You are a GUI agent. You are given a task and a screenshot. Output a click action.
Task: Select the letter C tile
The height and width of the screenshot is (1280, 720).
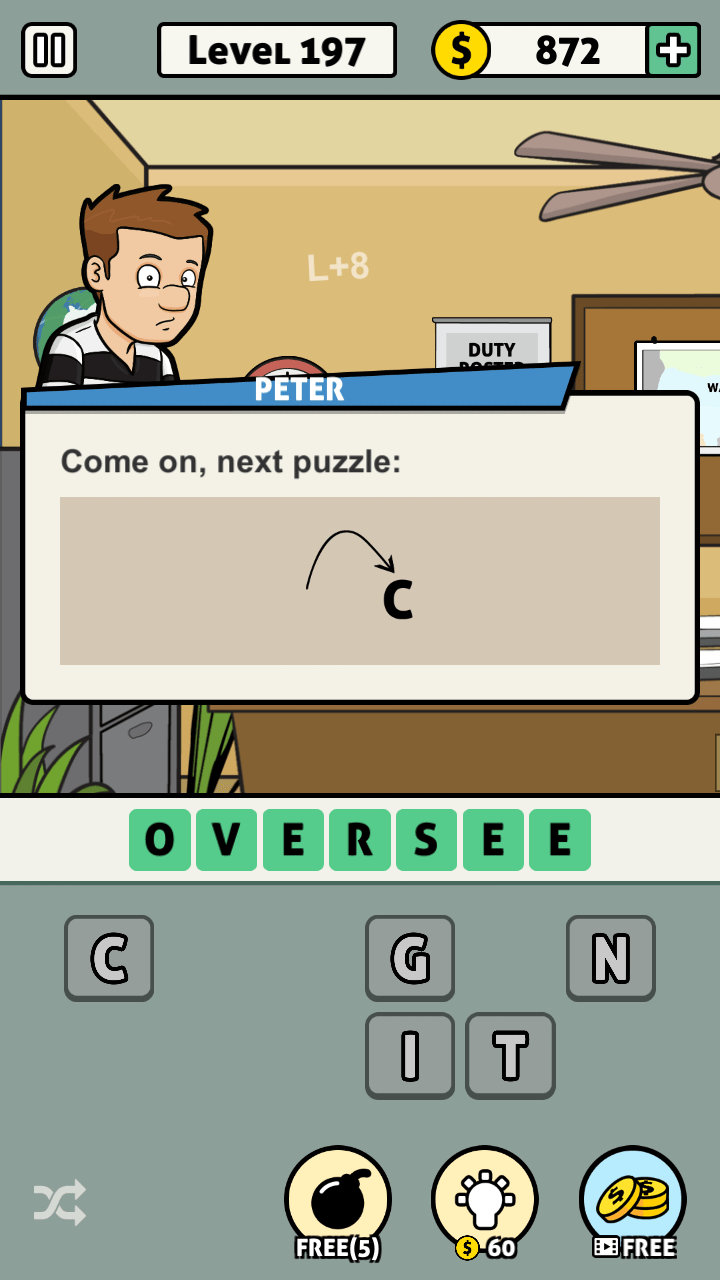click(x=109, y=958)
